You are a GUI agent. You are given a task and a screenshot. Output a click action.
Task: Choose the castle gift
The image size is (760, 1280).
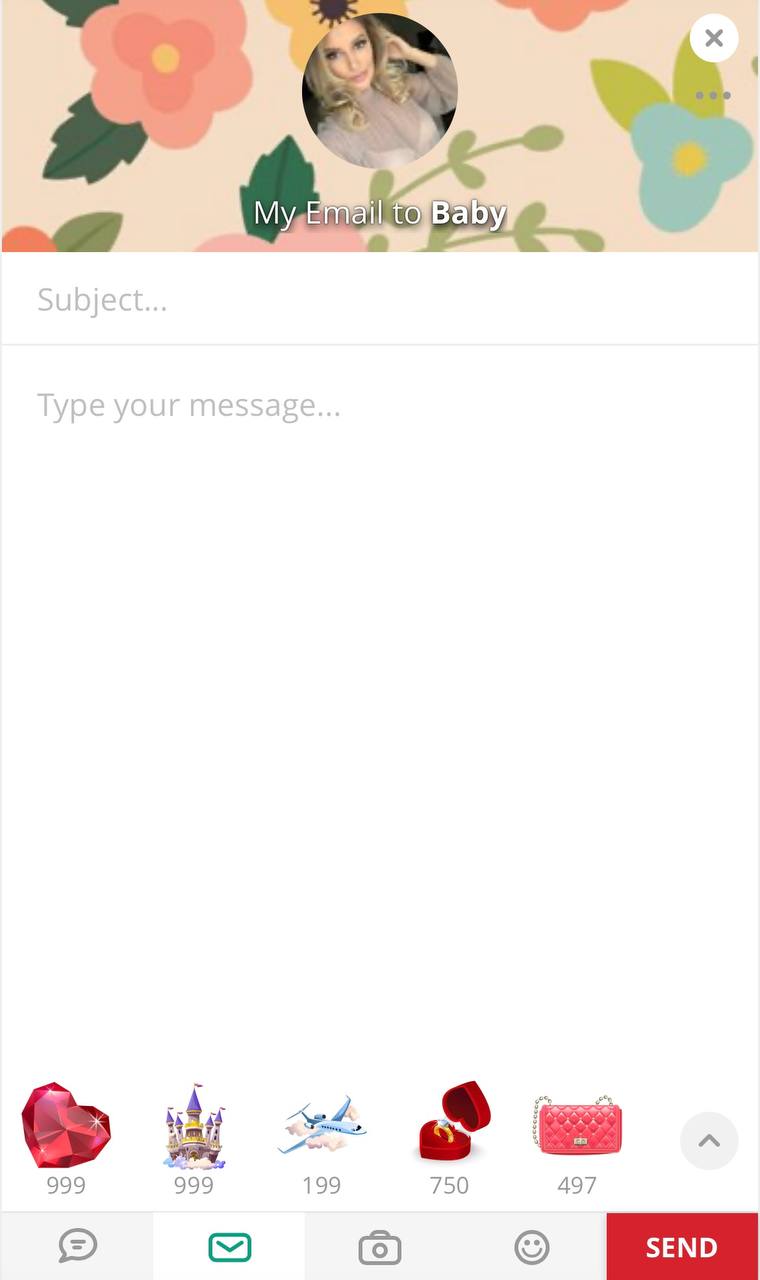(194, 1126)
